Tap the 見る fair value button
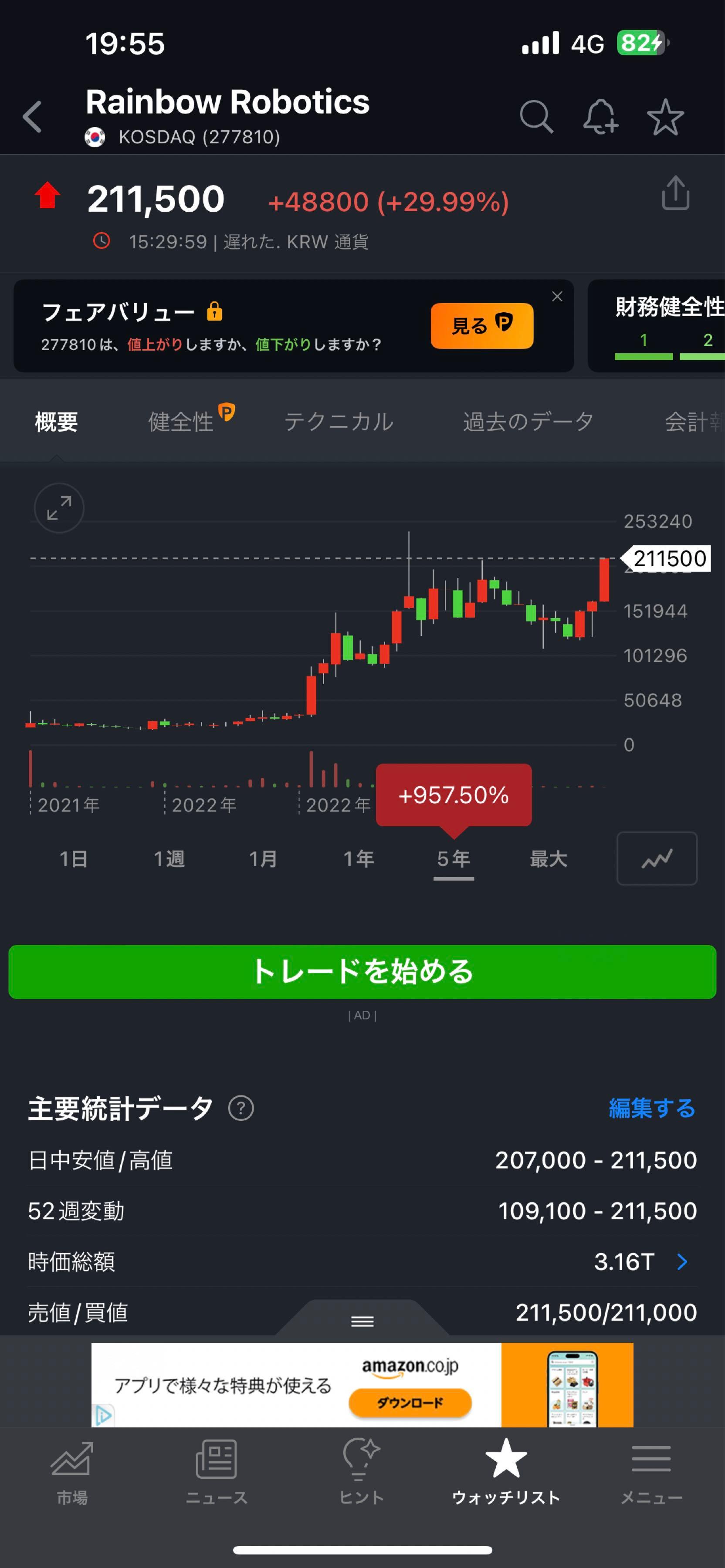This screenshot has height=1568, width=725. [x=481, y=326]
